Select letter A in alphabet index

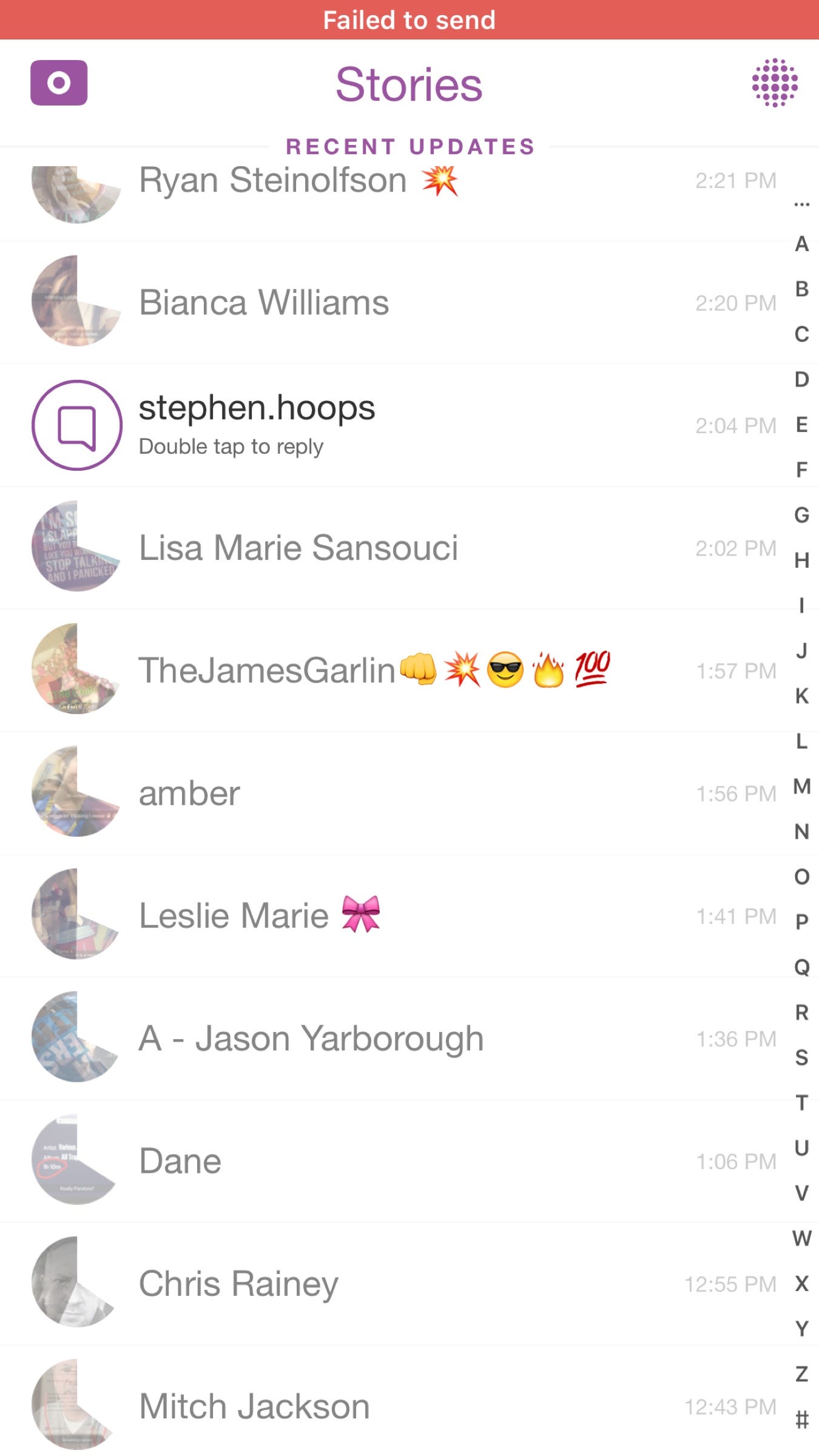click(801, 244)
